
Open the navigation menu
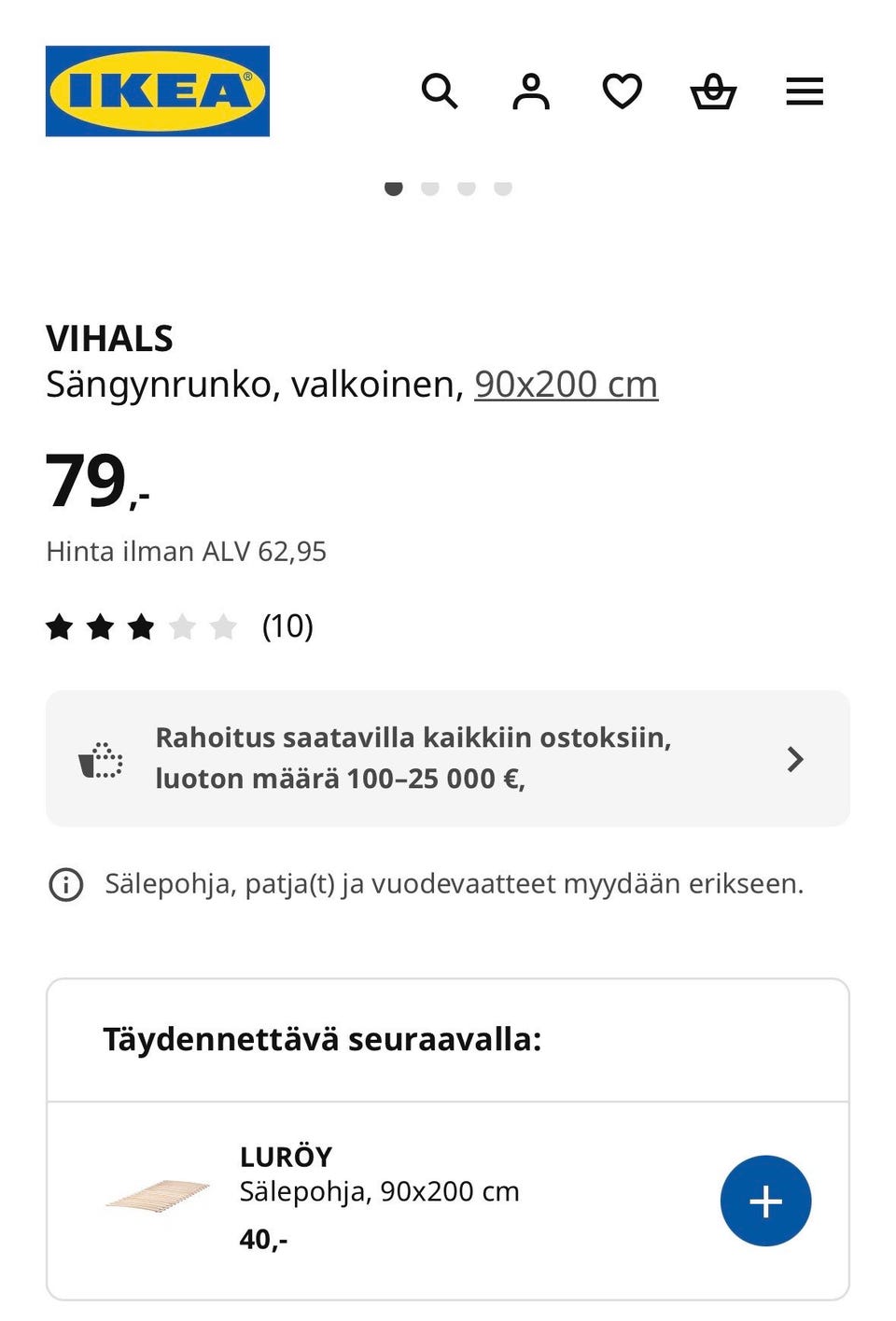tap(804, 91)
